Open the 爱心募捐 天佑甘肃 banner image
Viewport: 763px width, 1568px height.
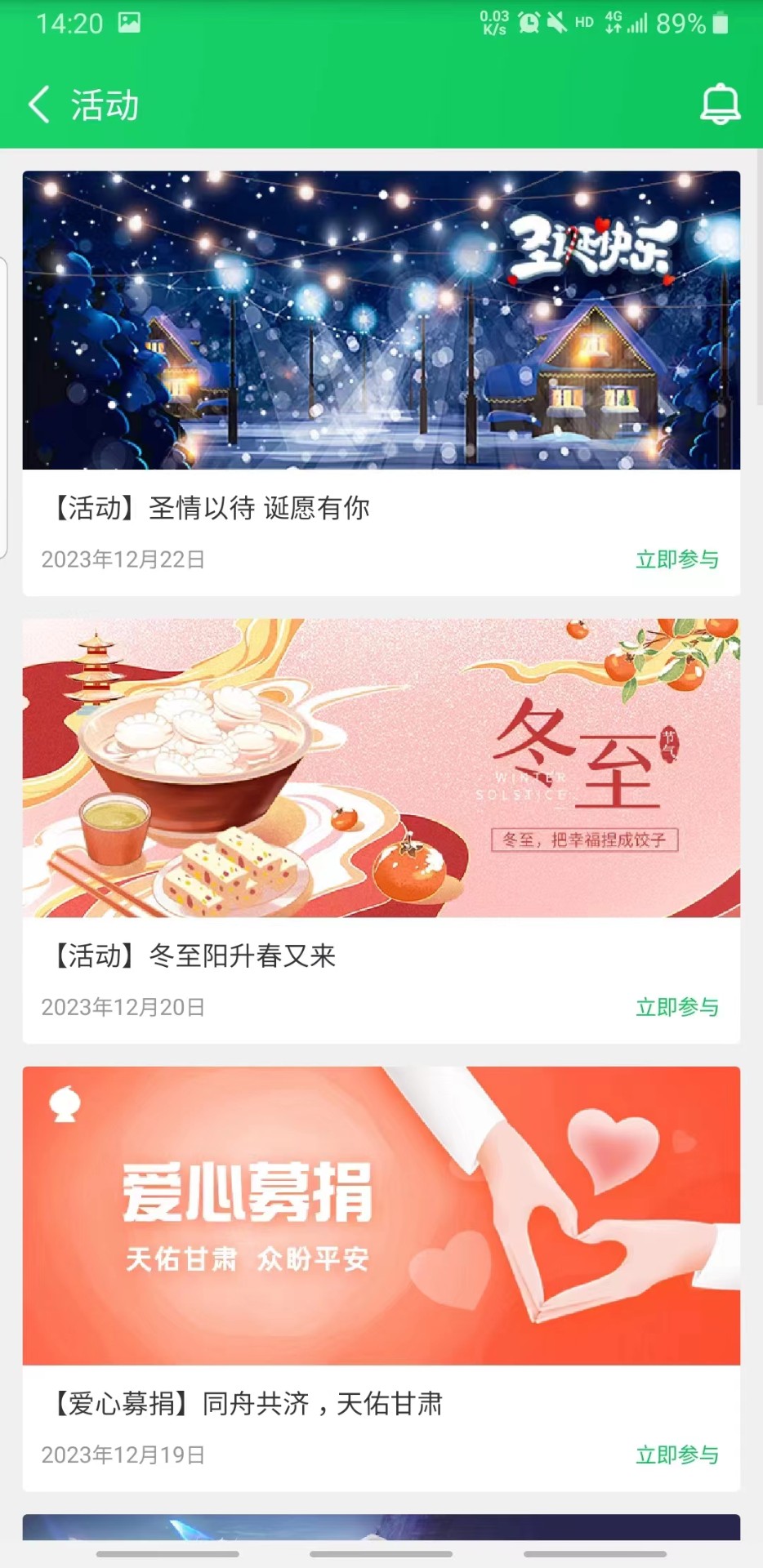pos(381,1217)
